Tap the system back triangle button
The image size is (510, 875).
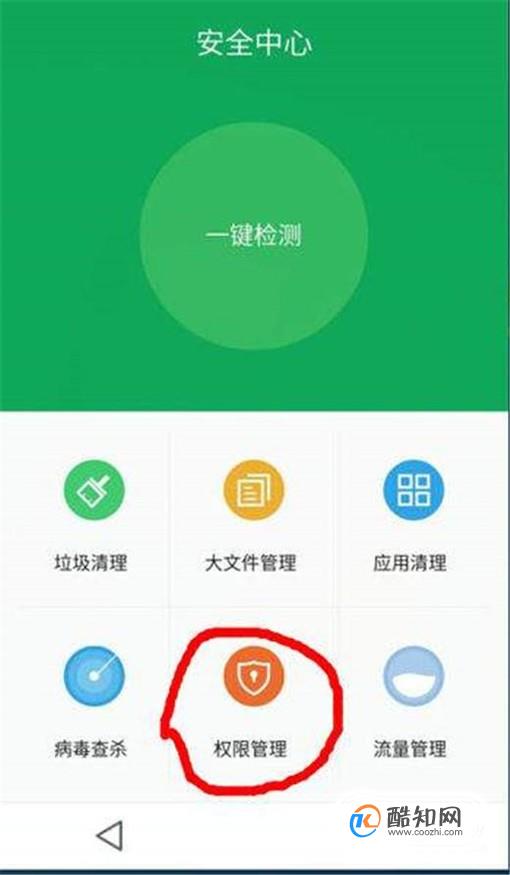tap(109, 835)
